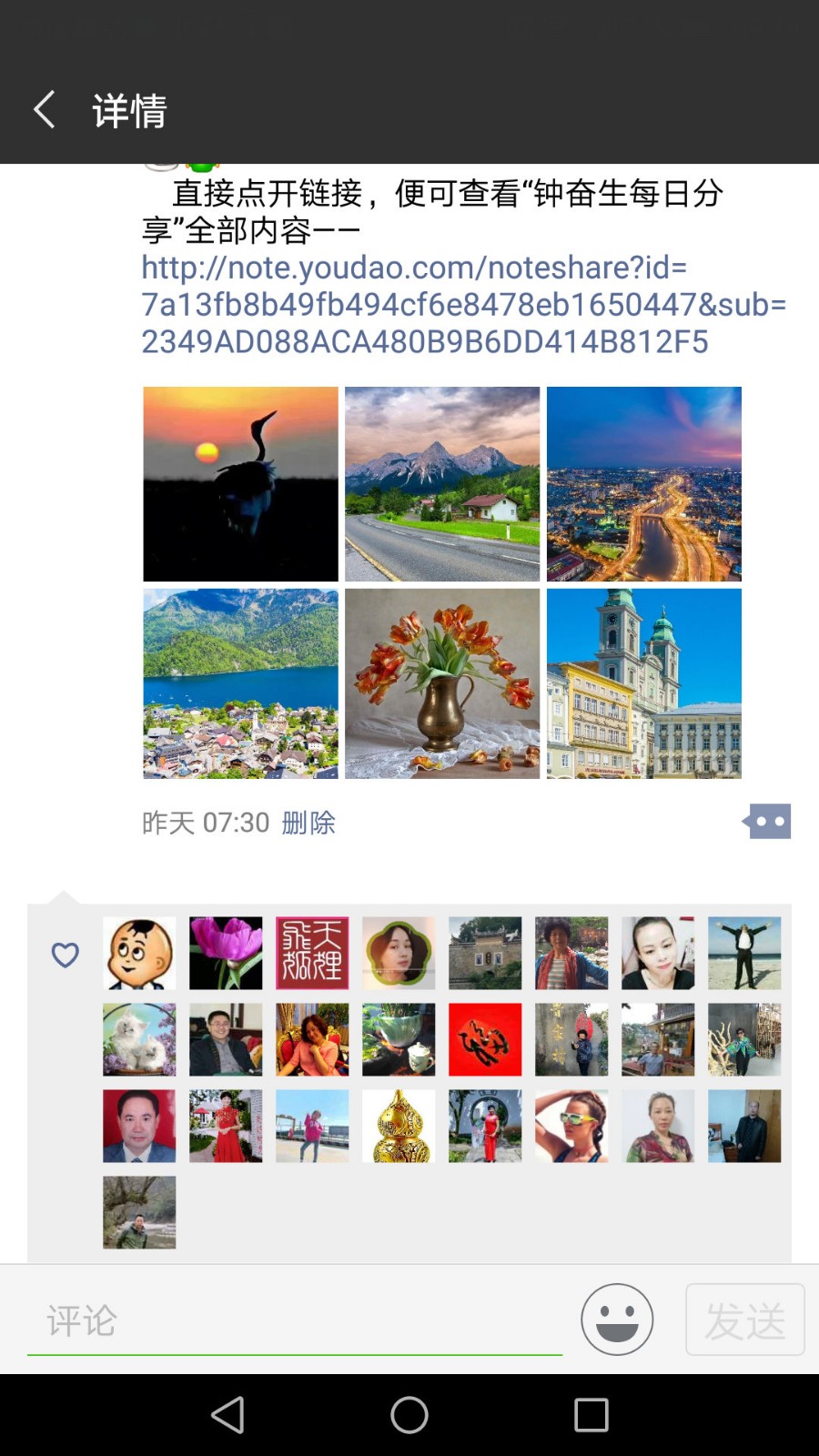Open the red seal stamp avatar profile
This screenshot has height=1456, width=819.
tap(312, 953)
